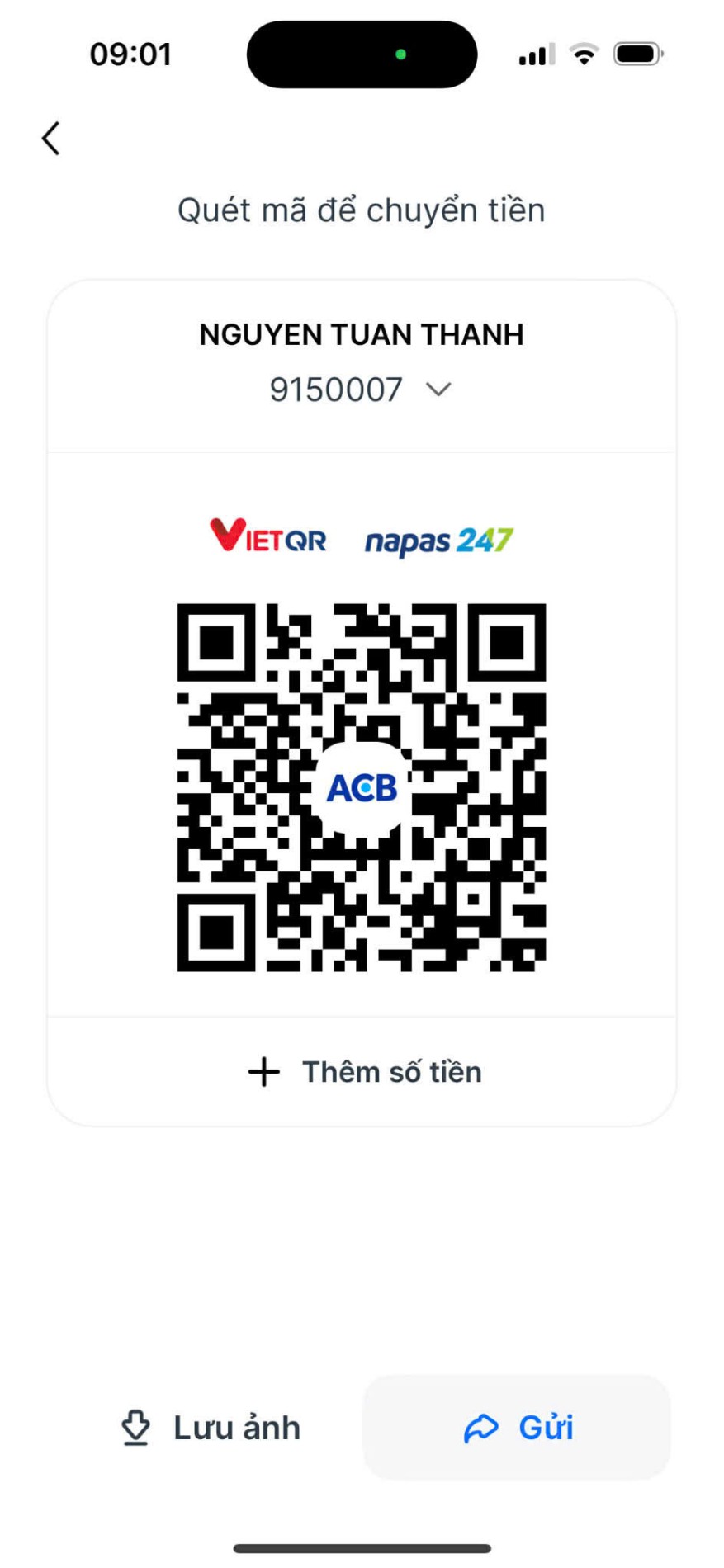Expand the account number 9150007 dropdown
The width and height of the screenshot is (724, 1568).
438,389
